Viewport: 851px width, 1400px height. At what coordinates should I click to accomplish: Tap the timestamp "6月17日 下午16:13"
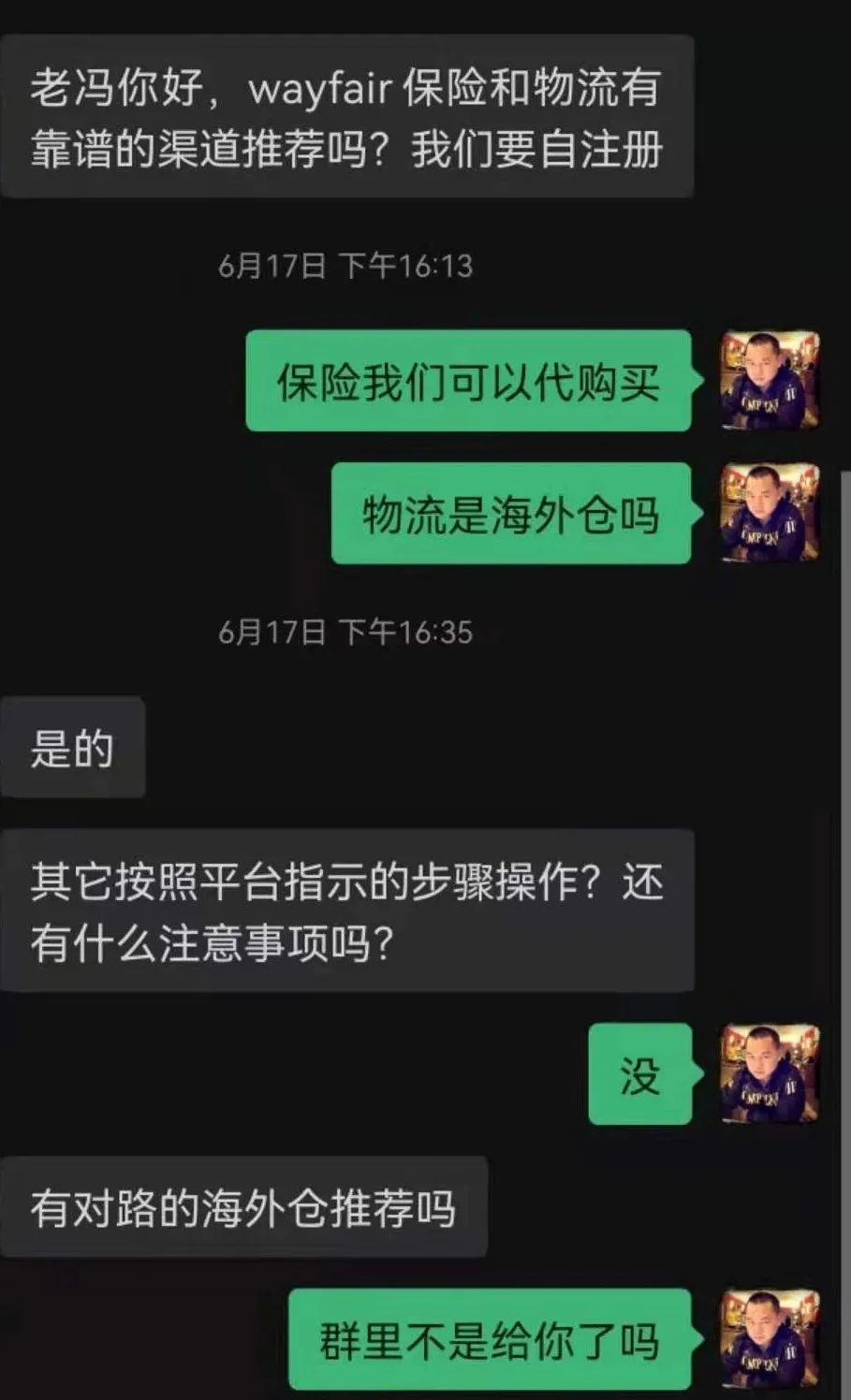coord(346,267)
